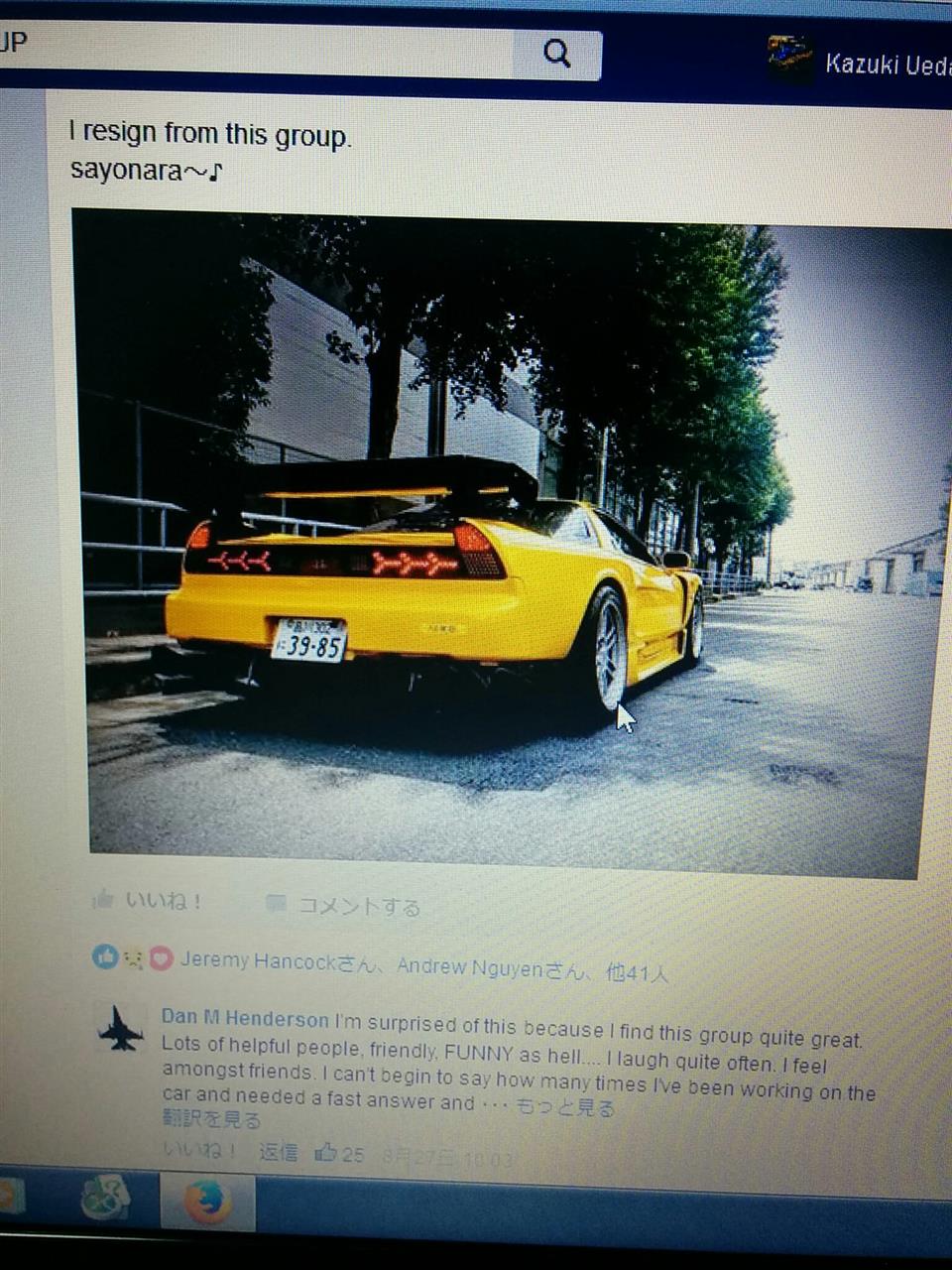952x1270 pixels.
Task: Open Dan M Henderson's avatar picture
Action: (x=120, y=1030)
